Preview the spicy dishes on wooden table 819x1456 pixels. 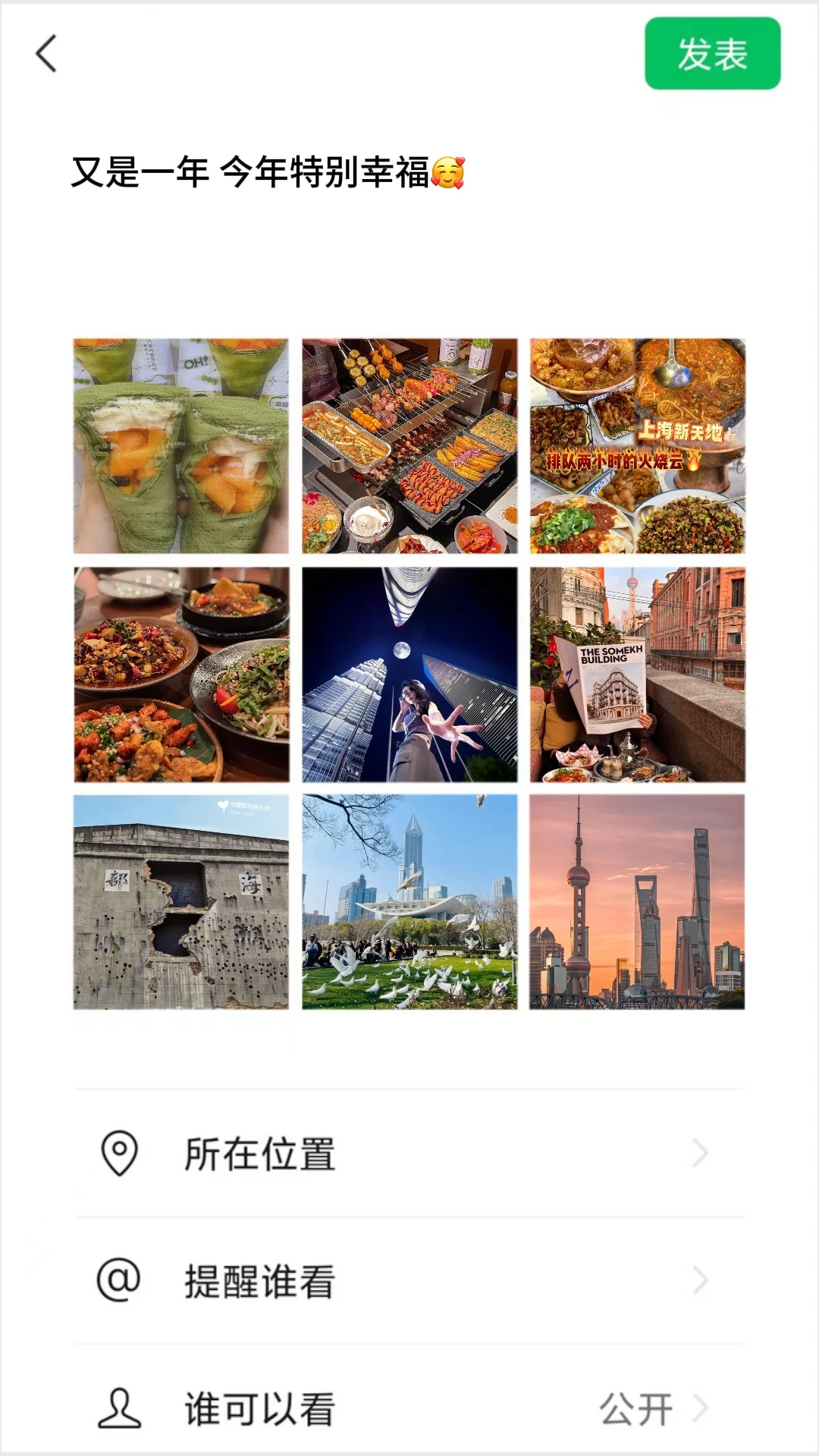(x=181, y=675)
